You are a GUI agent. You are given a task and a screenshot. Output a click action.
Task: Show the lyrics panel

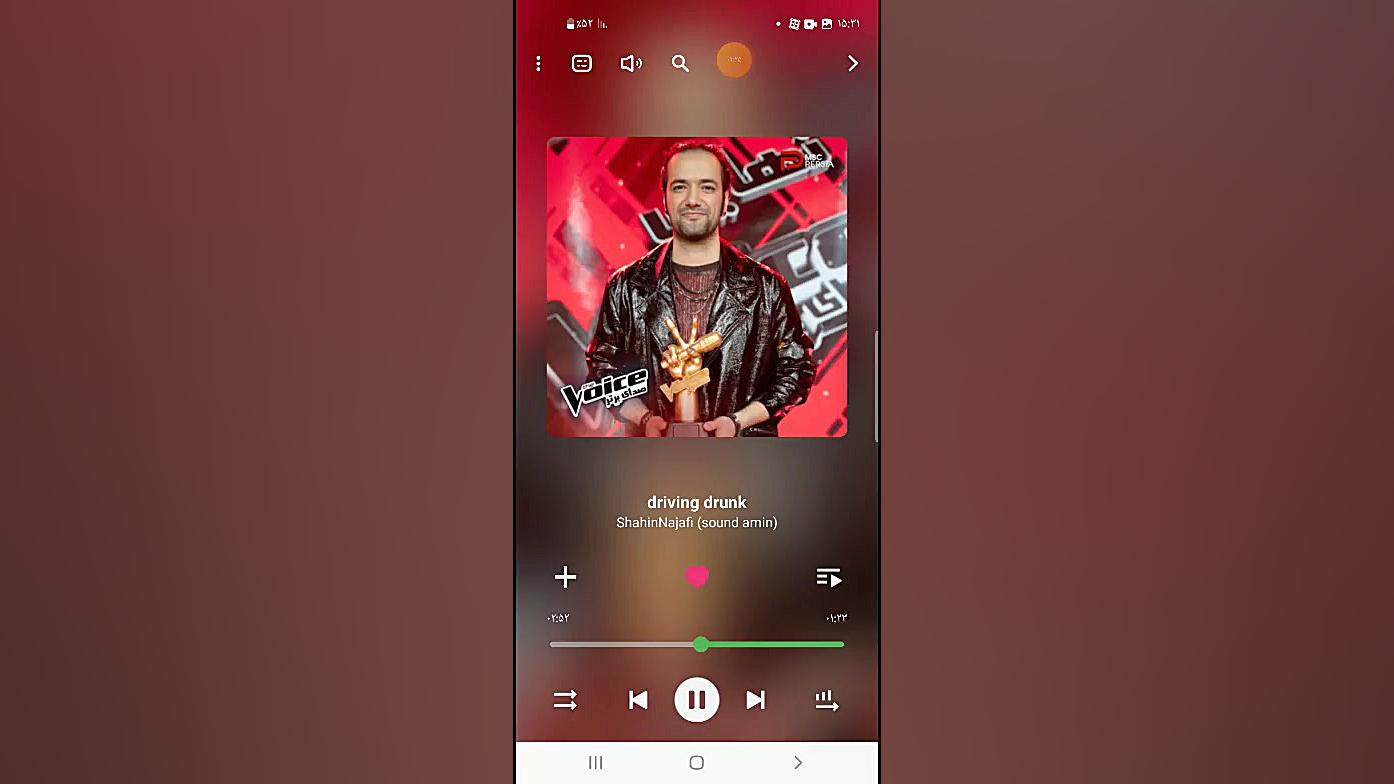click(582, 64)
